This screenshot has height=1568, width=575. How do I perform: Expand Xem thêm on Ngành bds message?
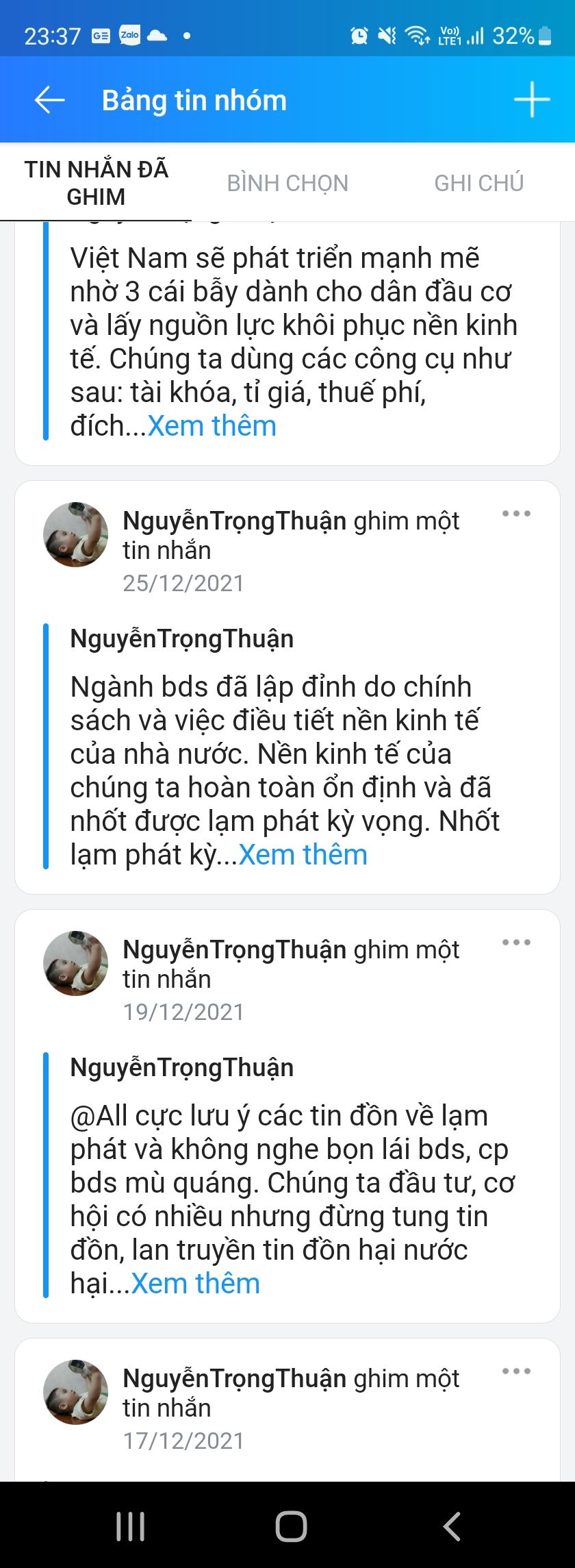click(303, 855)
